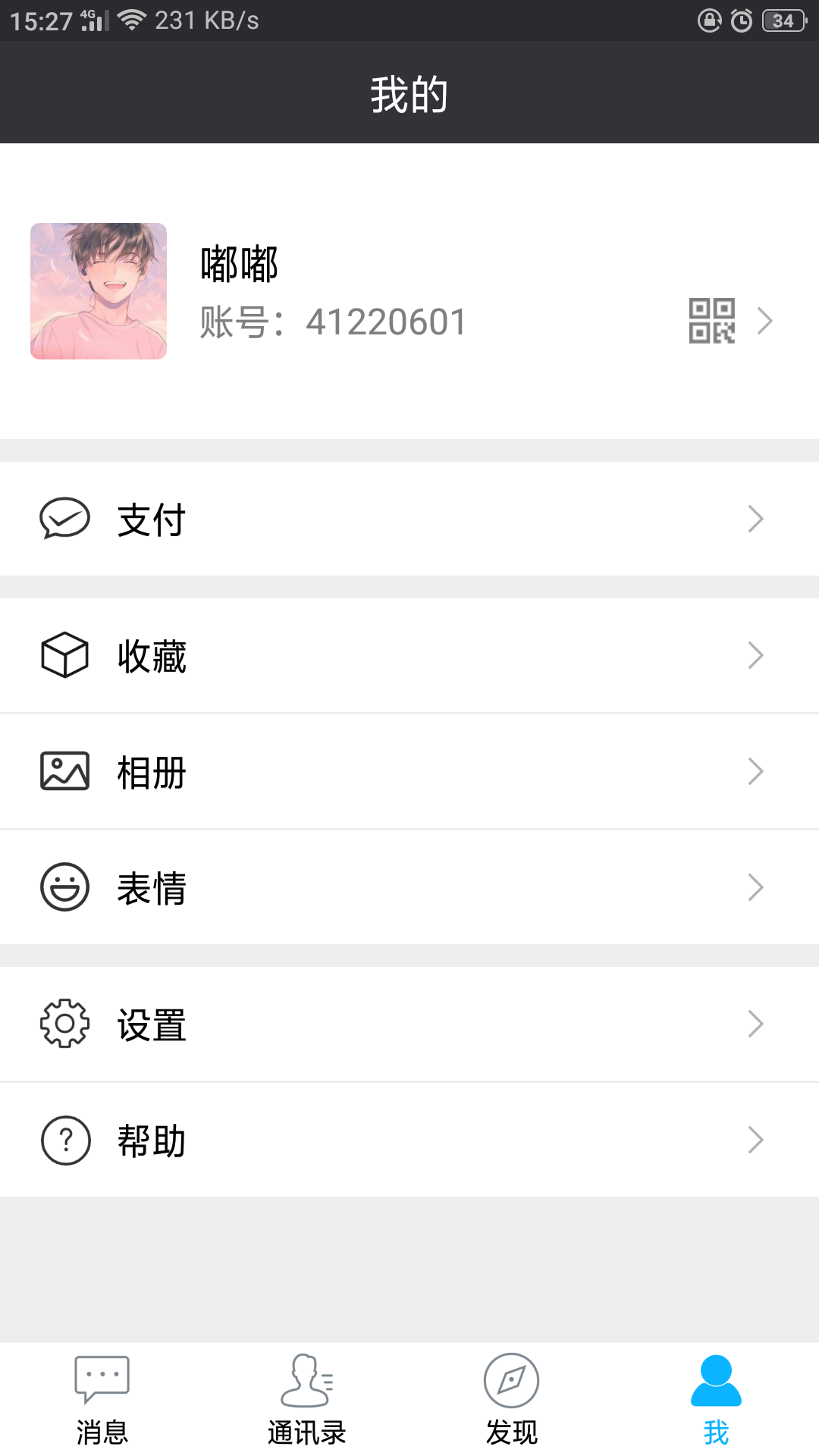This screenshot has height=1456, width=819.
Task: Expand the profile details via the top chevron
Action: [x=764, y=322]
